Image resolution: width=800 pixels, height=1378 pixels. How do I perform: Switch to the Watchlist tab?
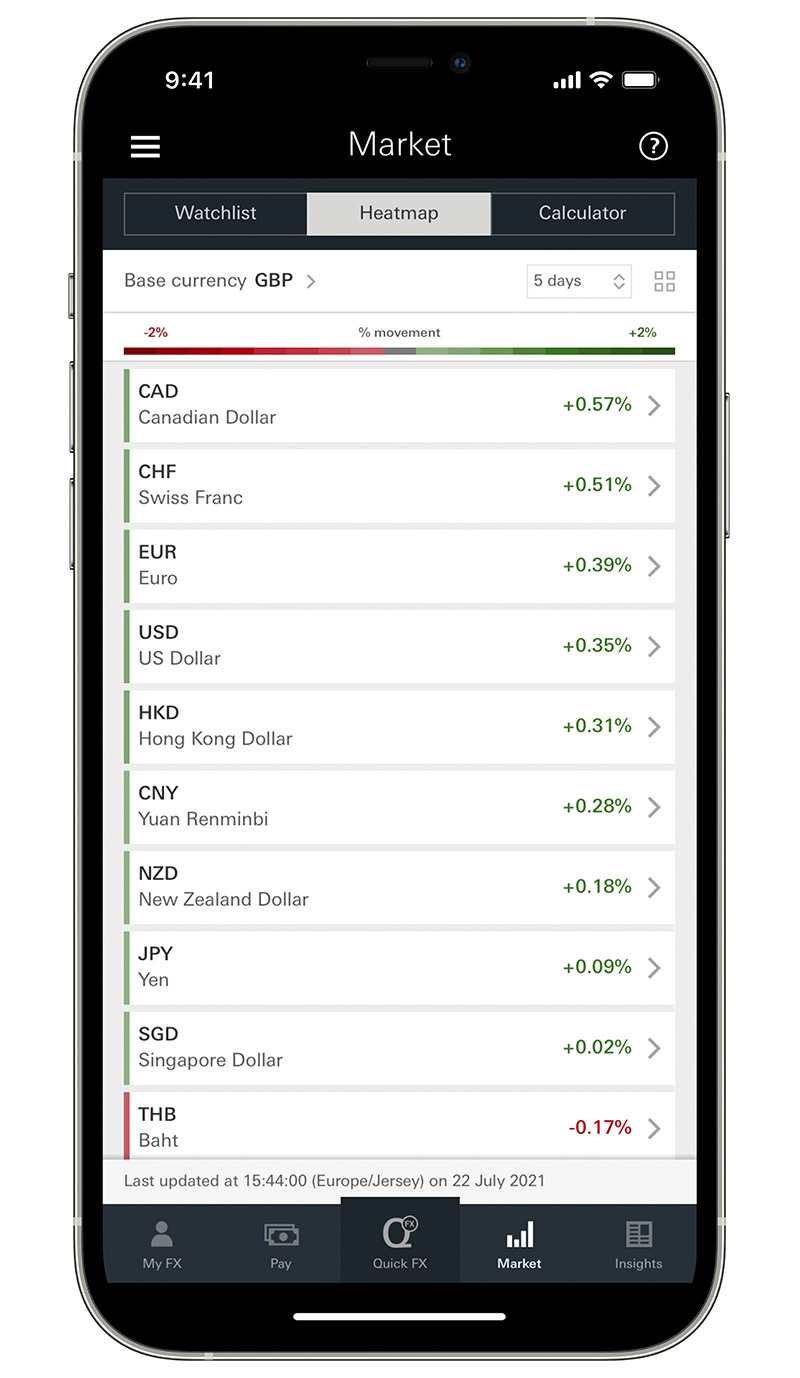point(215,213)
